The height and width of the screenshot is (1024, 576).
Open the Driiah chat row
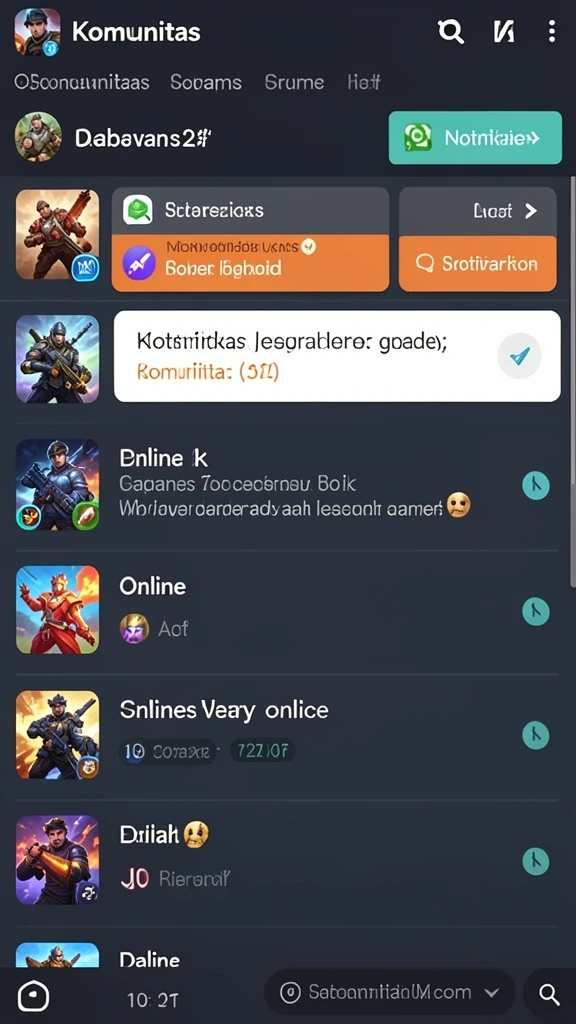(x=287, y=860)
